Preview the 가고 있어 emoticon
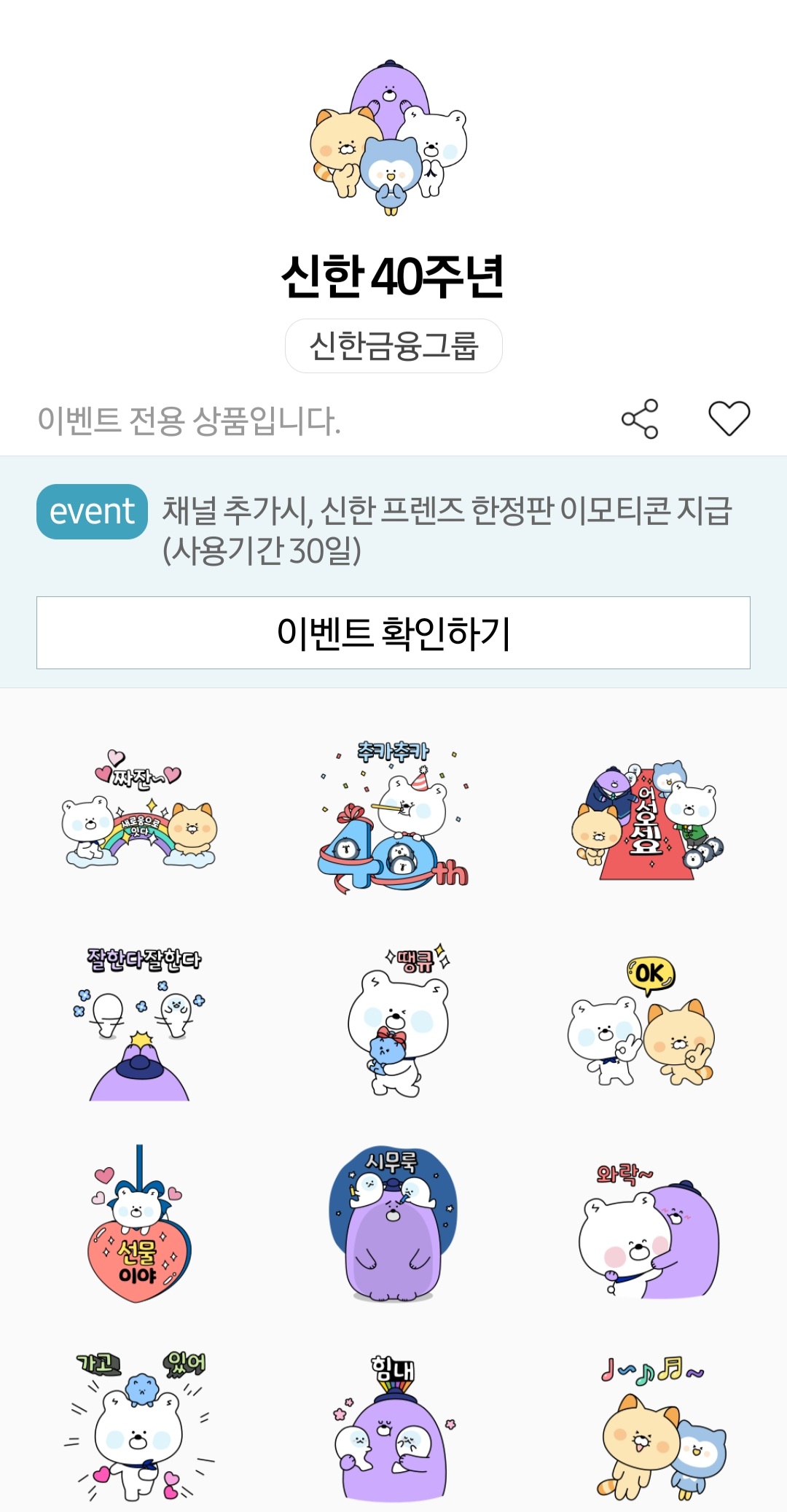Image resolution: width=787 pixels, height=1512 pixels. (x=138, y=1425)
